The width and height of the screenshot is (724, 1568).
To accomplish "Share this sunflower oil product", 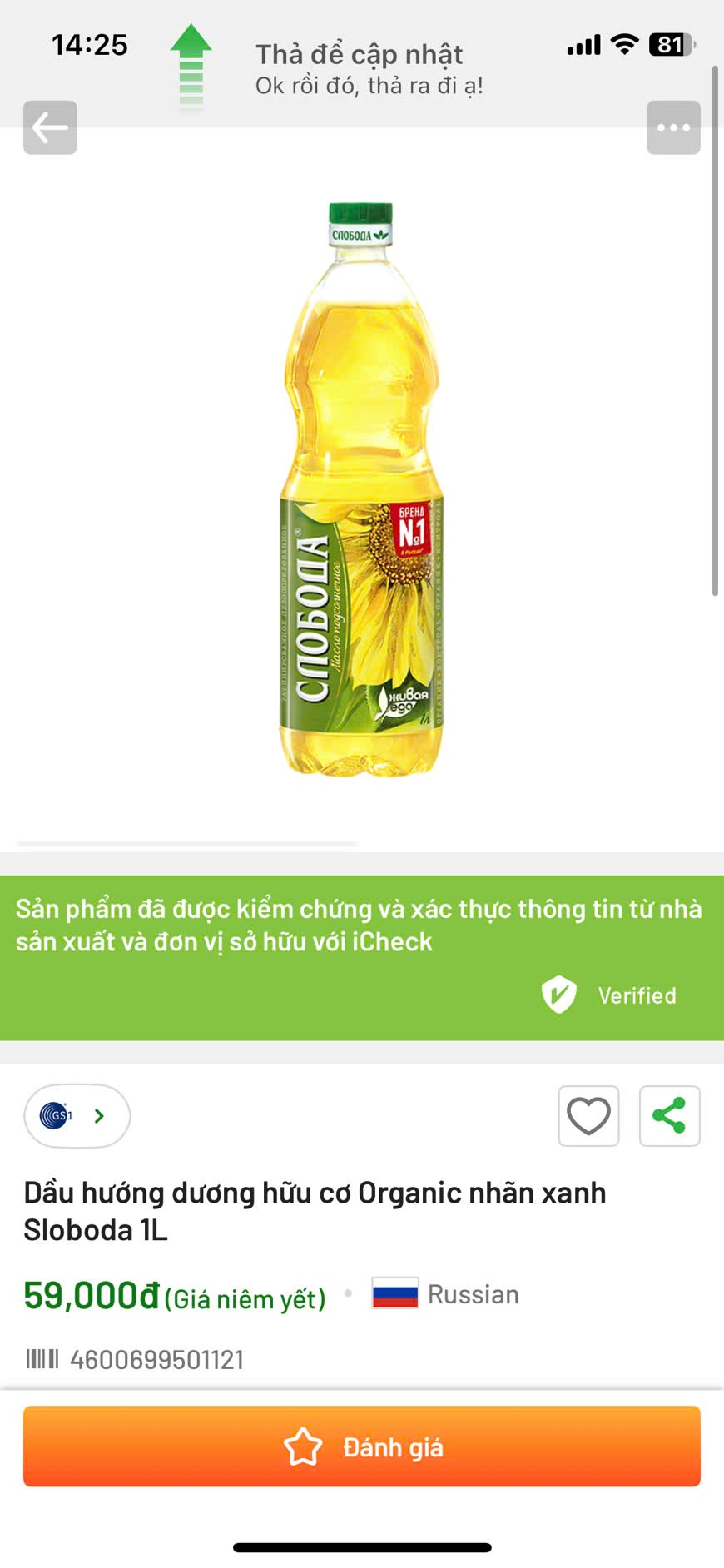I will point(669,1116).
